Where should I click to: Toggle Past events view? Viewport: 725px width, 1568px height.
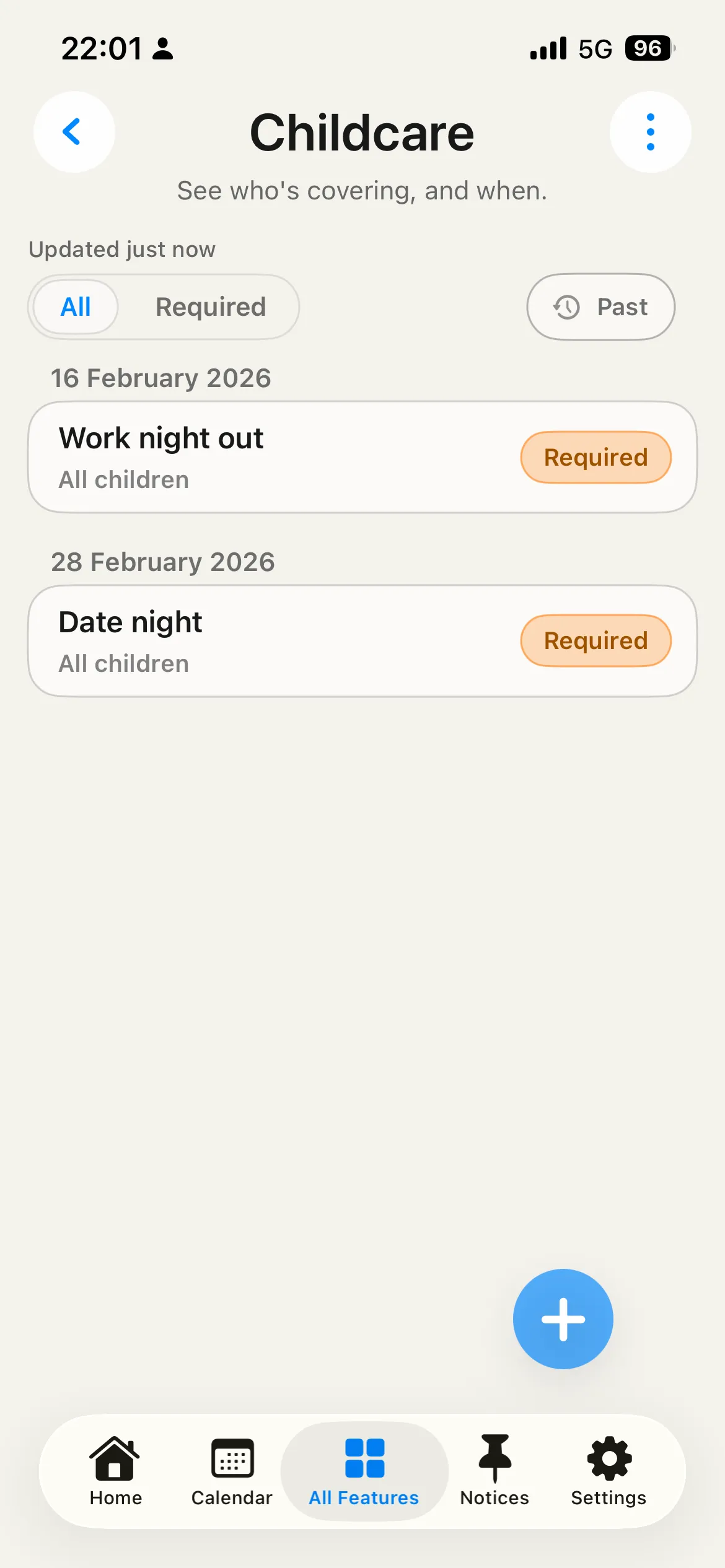600,307
